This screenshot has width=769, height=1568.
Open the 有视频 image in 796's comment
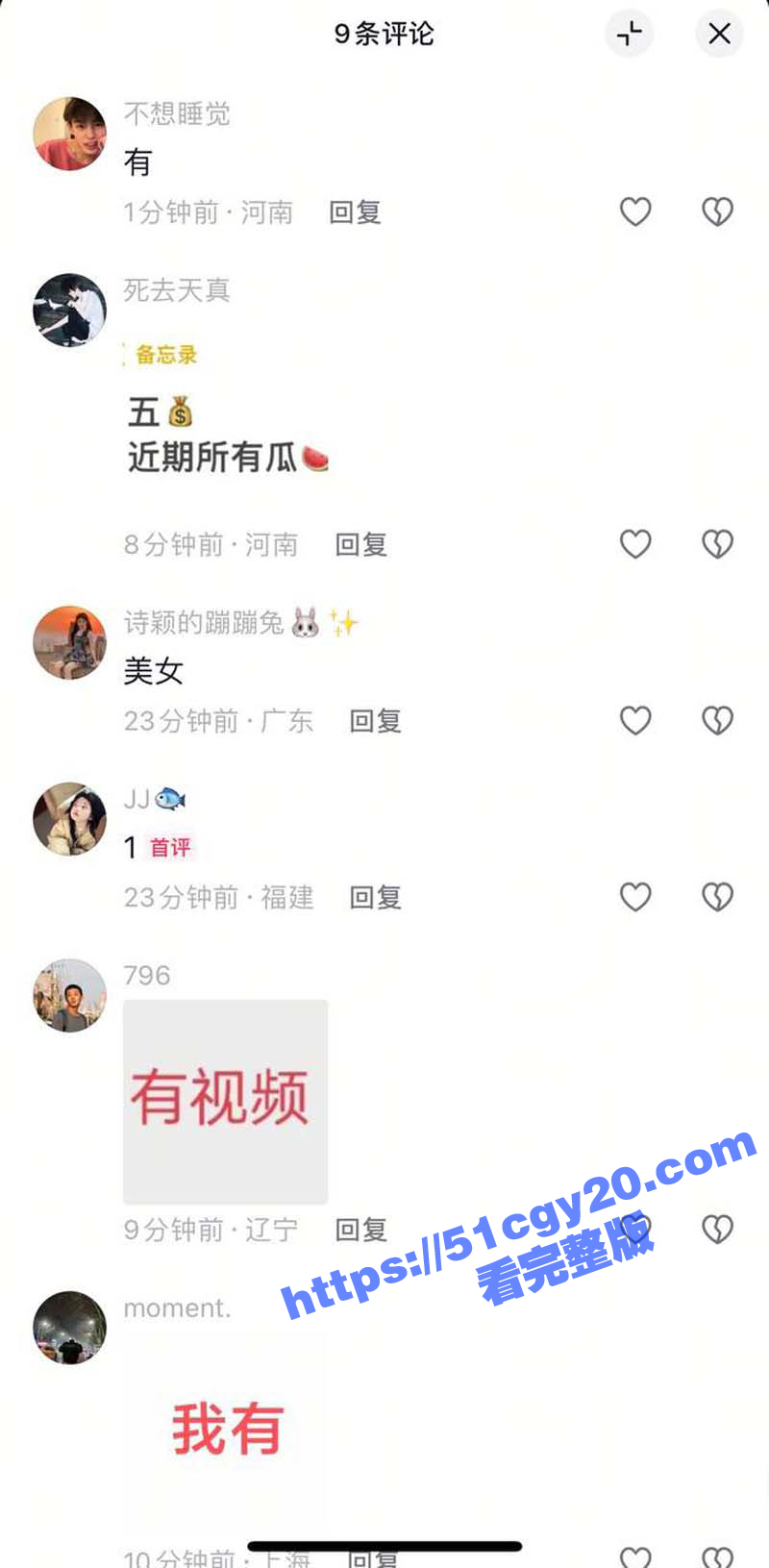(x=225, y=1101)
